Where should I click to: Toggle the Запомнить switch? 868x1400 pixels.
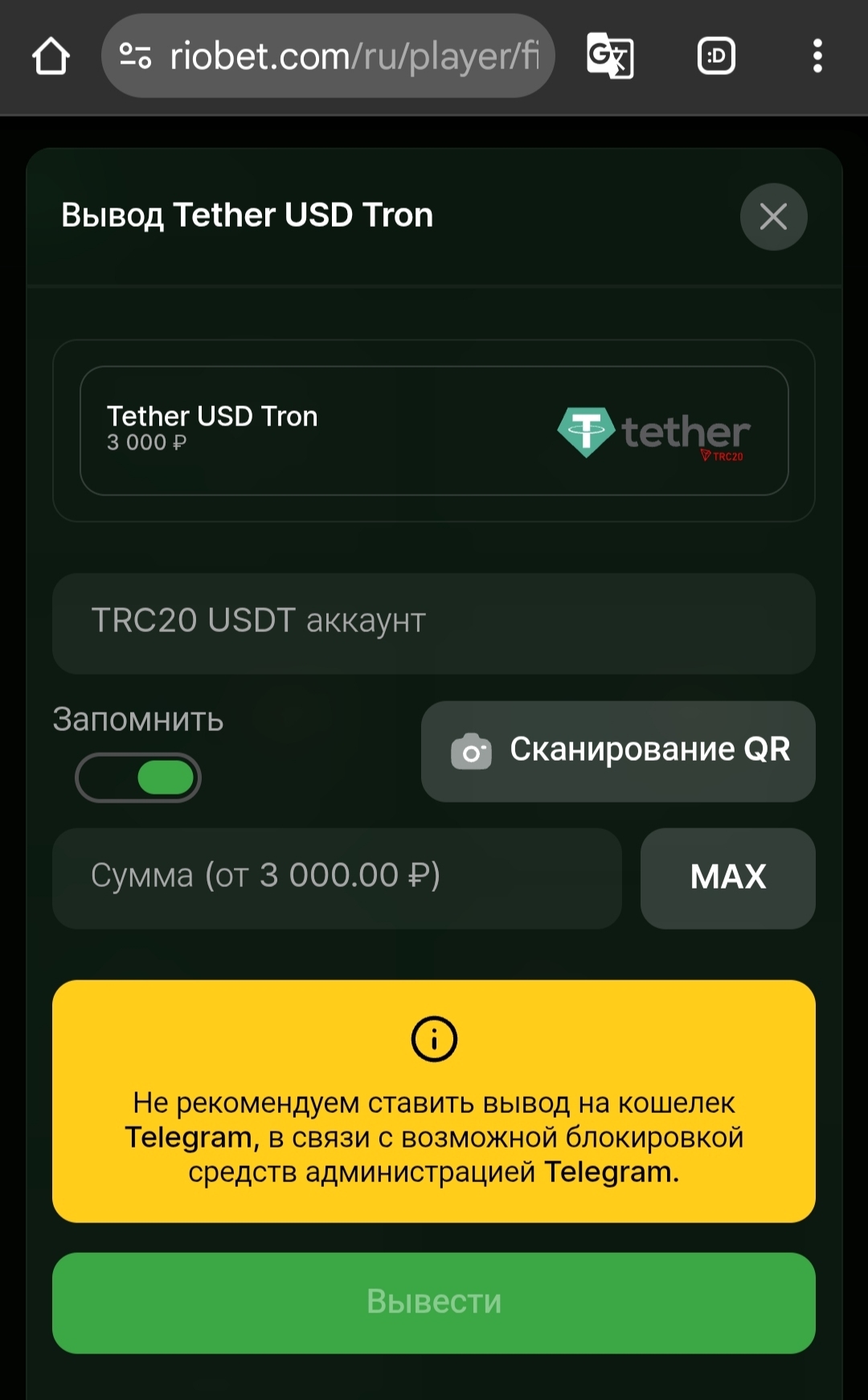pos(138,778)
